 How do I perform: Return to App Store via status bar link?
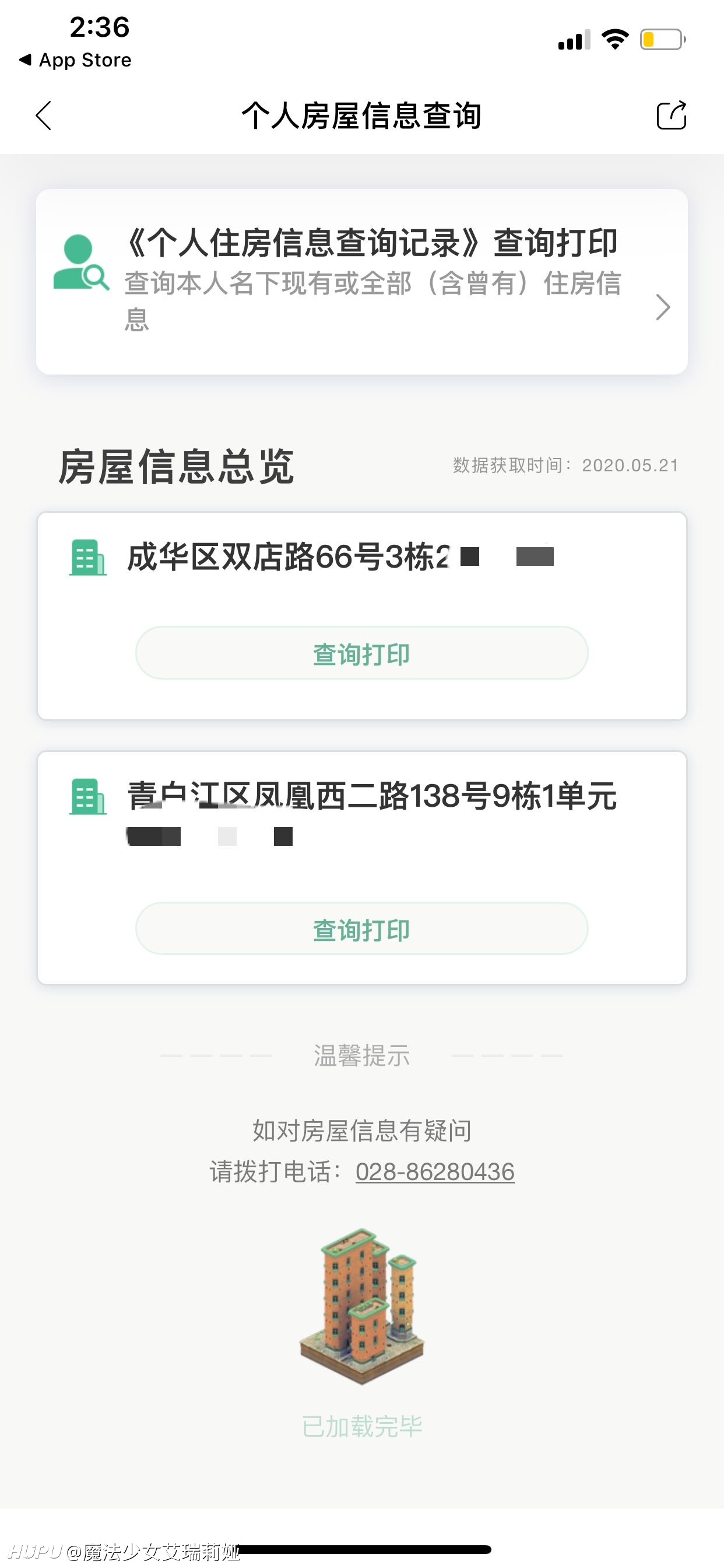[x=75, y=60]
